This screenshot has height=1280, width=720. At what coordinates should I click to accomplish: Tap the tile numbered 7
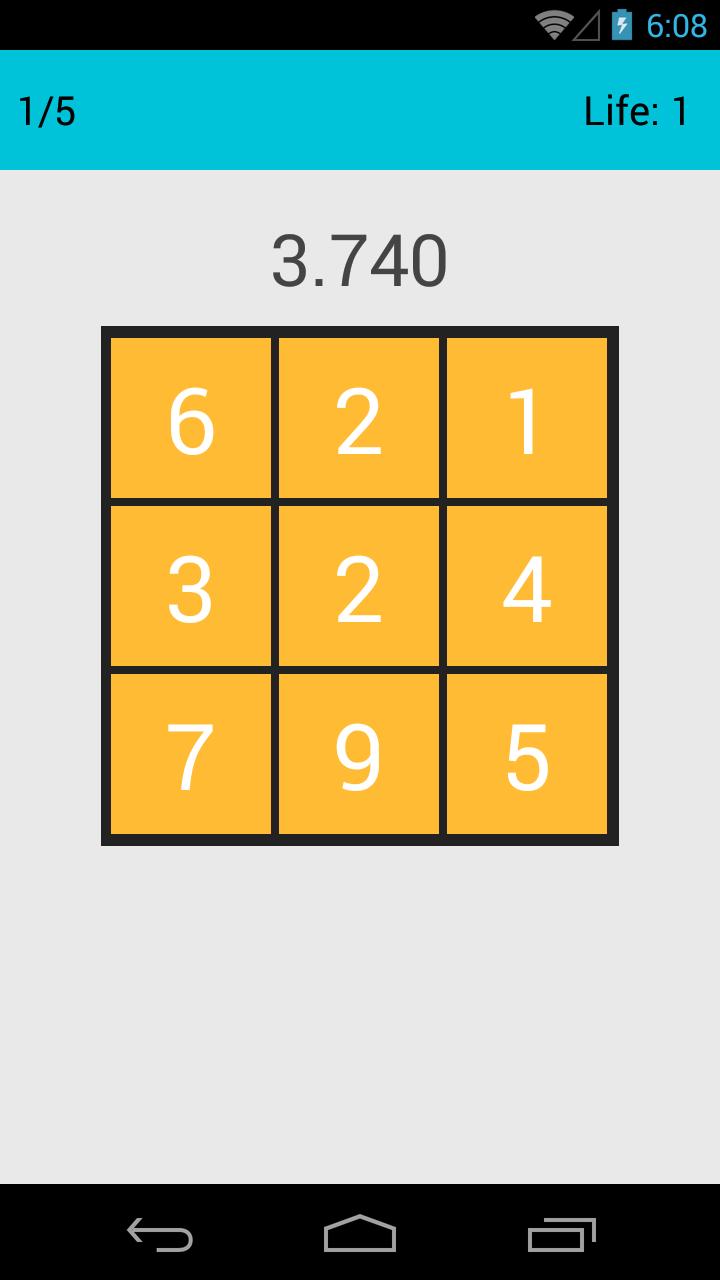pos(191,754)
